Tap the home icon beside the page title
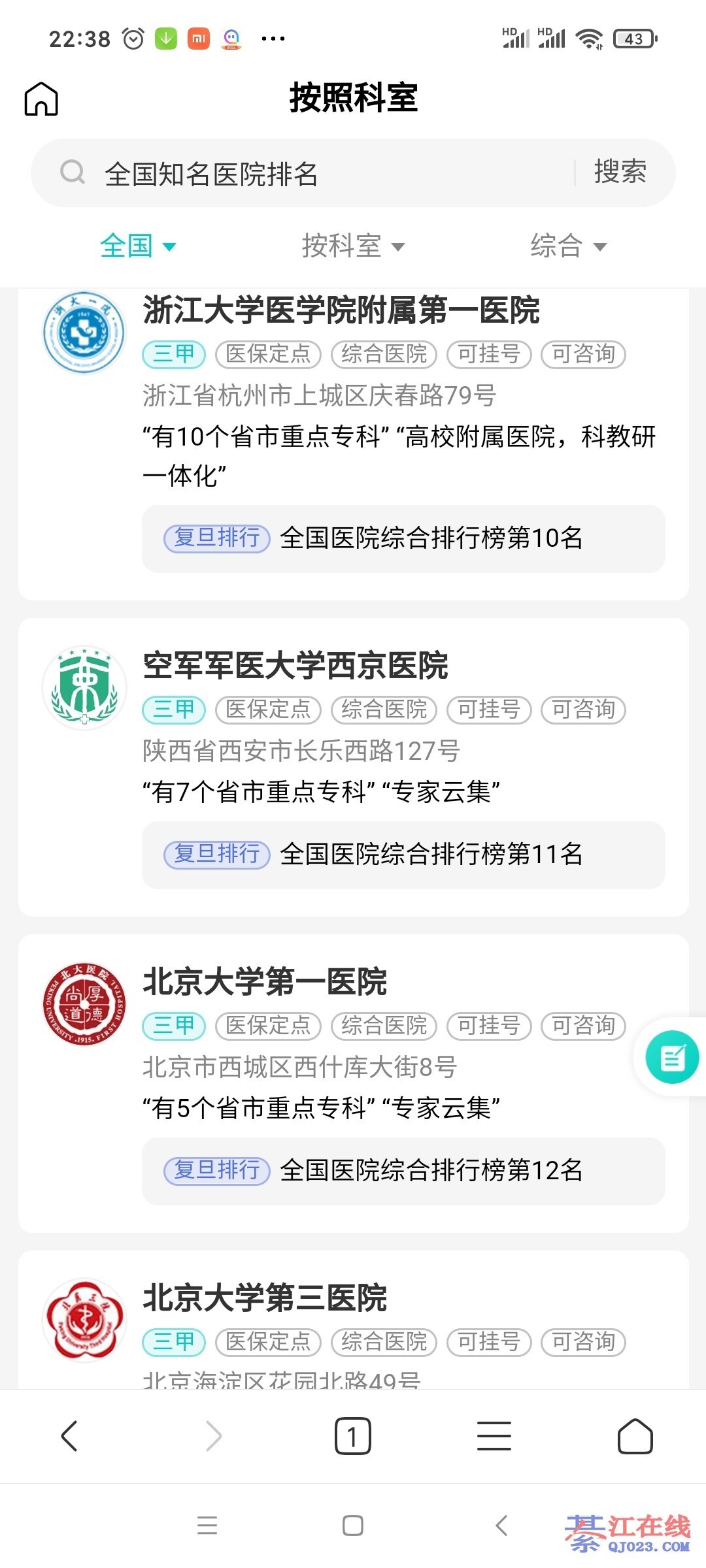706x1568 pixels. pos(41,99)
